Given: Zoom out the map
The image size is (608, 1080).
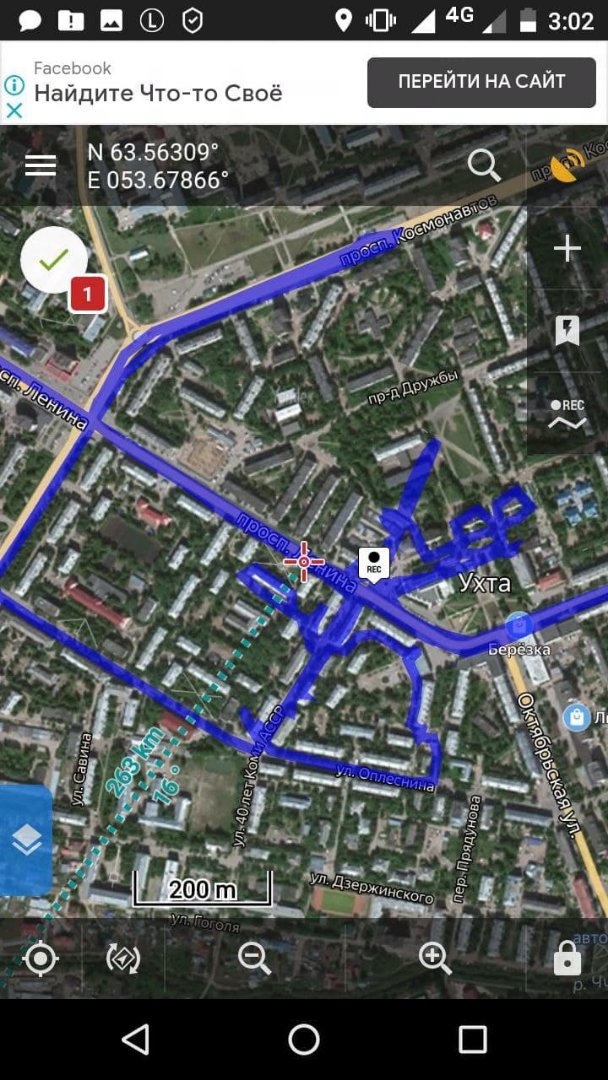Looking at the screenshot, I should pyautogui.click(x=254, y=957).
